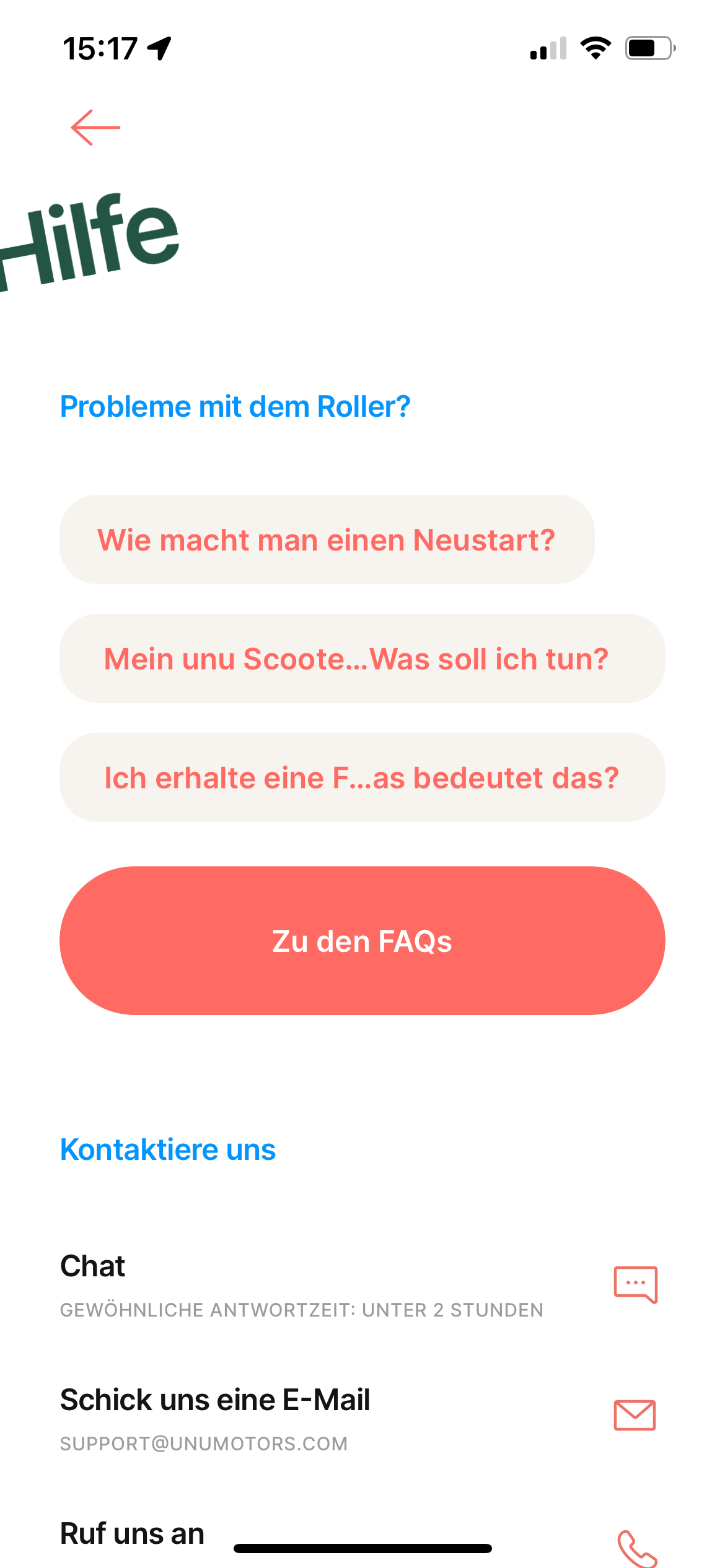Open 'Wie macht man einen Neustart?' question
The height and width of the screenshot is (1568, 725).
(327, 539)
